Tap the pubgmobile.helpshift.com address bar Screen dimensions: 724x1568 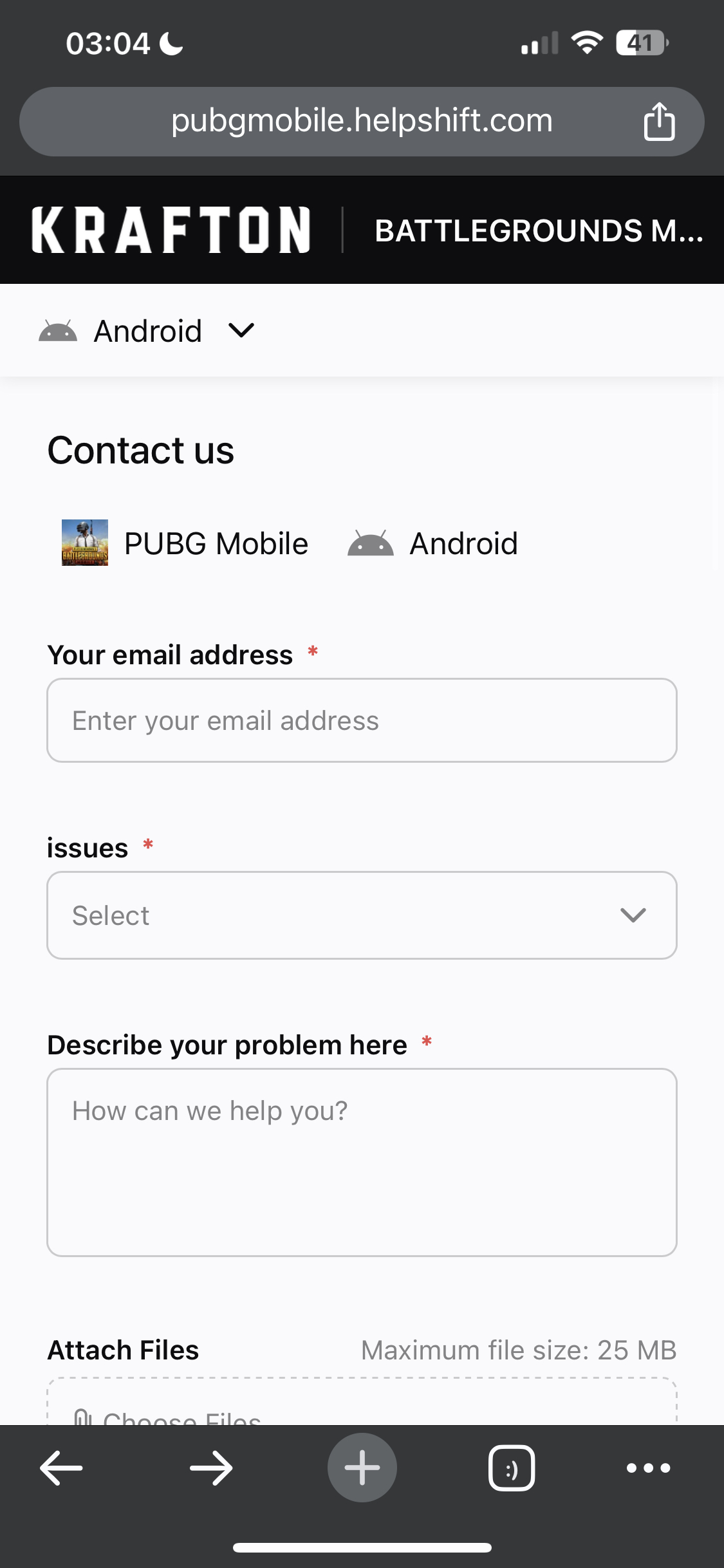click(x=362, y=120)
